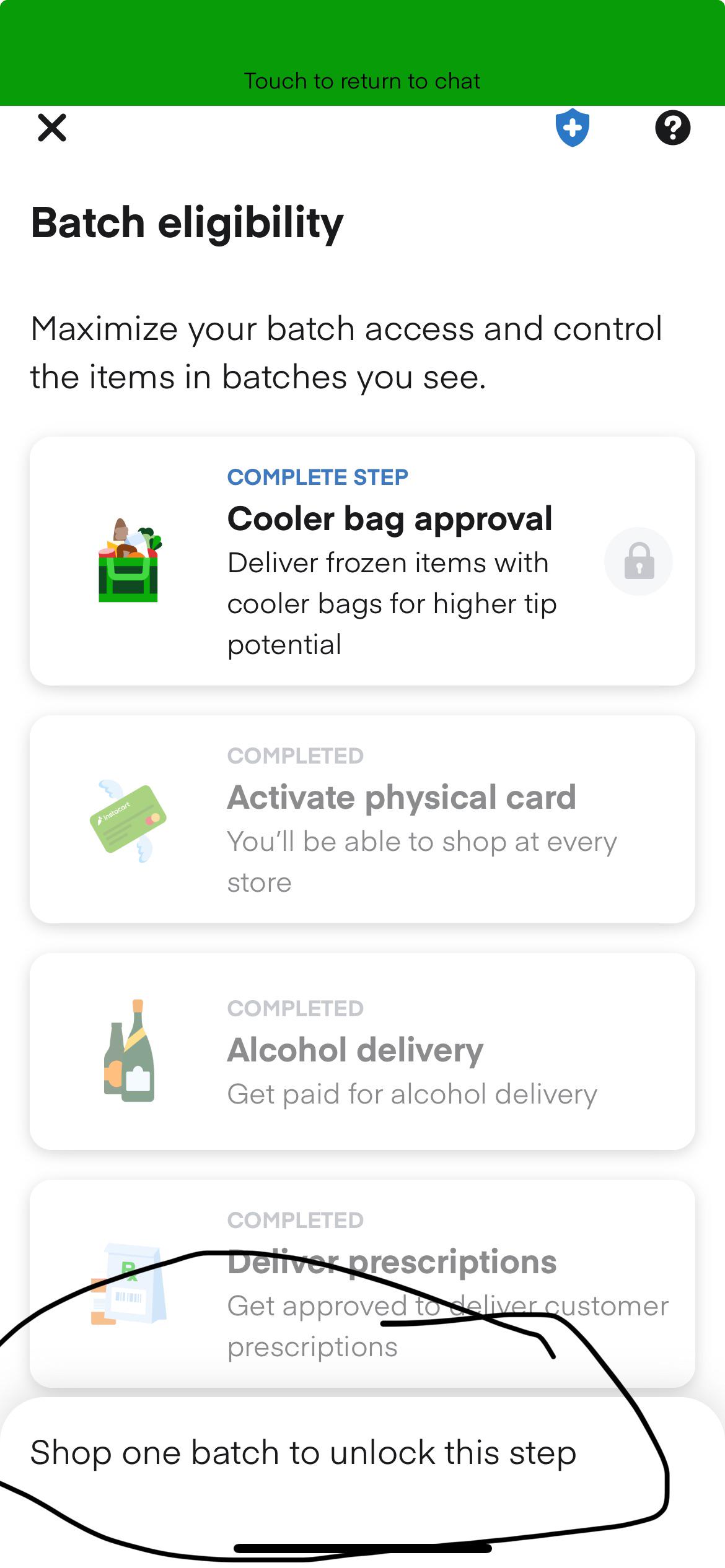Tap the lock icon on Cooler bag approval
The height and width of the screenshot is (1568, 725).
[x=638, y=561]
